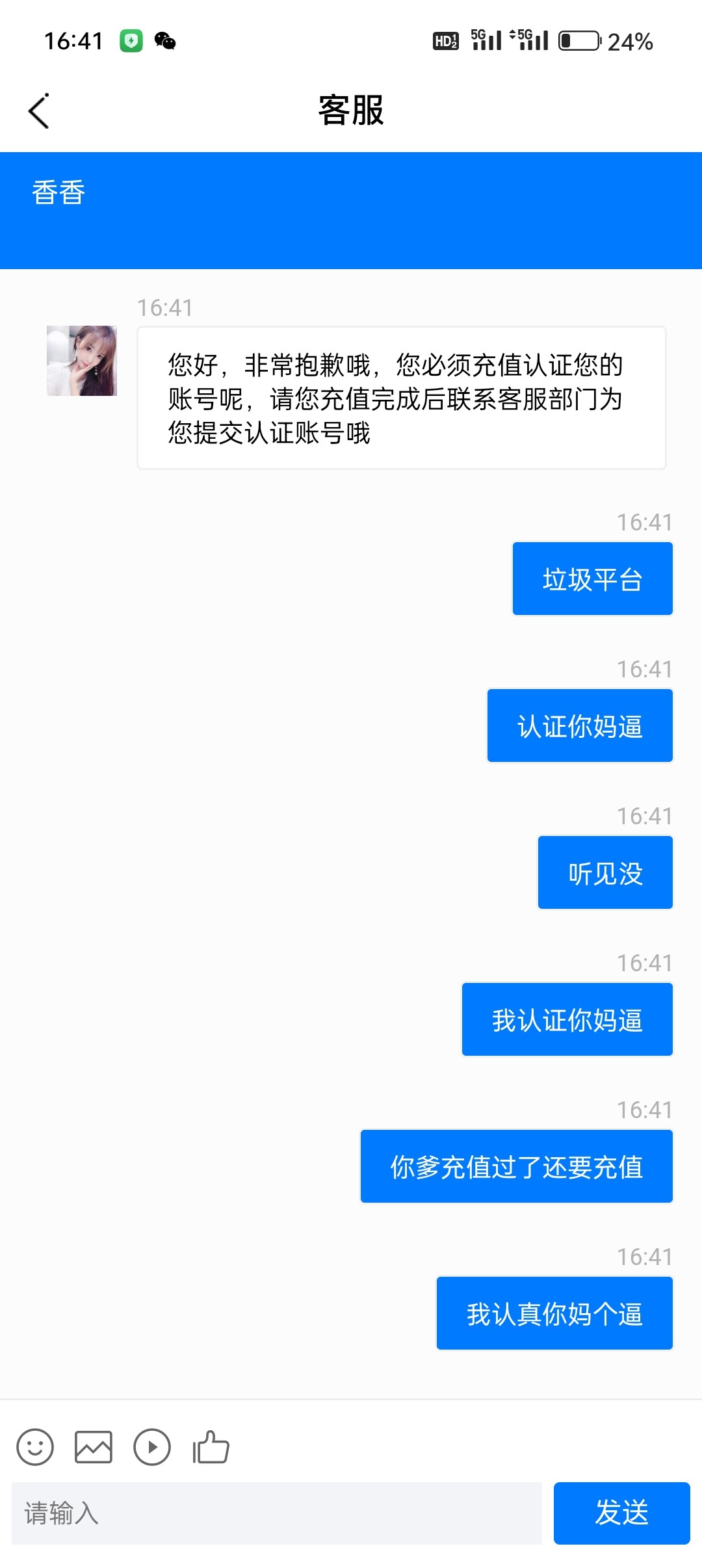Open agent 香香's avatar
The height and width of the screenshot is (1568, 702).
coord(82,361)
